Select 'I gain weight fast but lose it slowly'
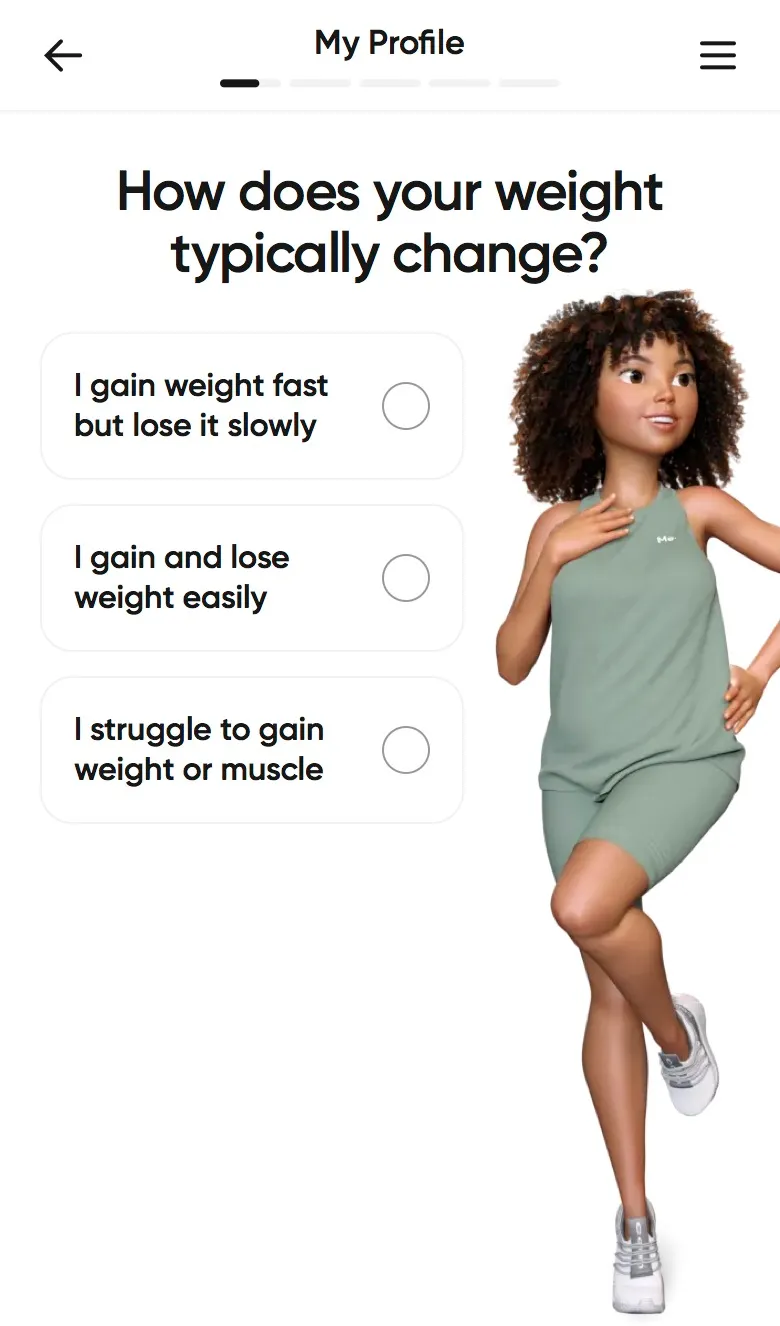Screen dimensions: 780x1326 point(252,406)
